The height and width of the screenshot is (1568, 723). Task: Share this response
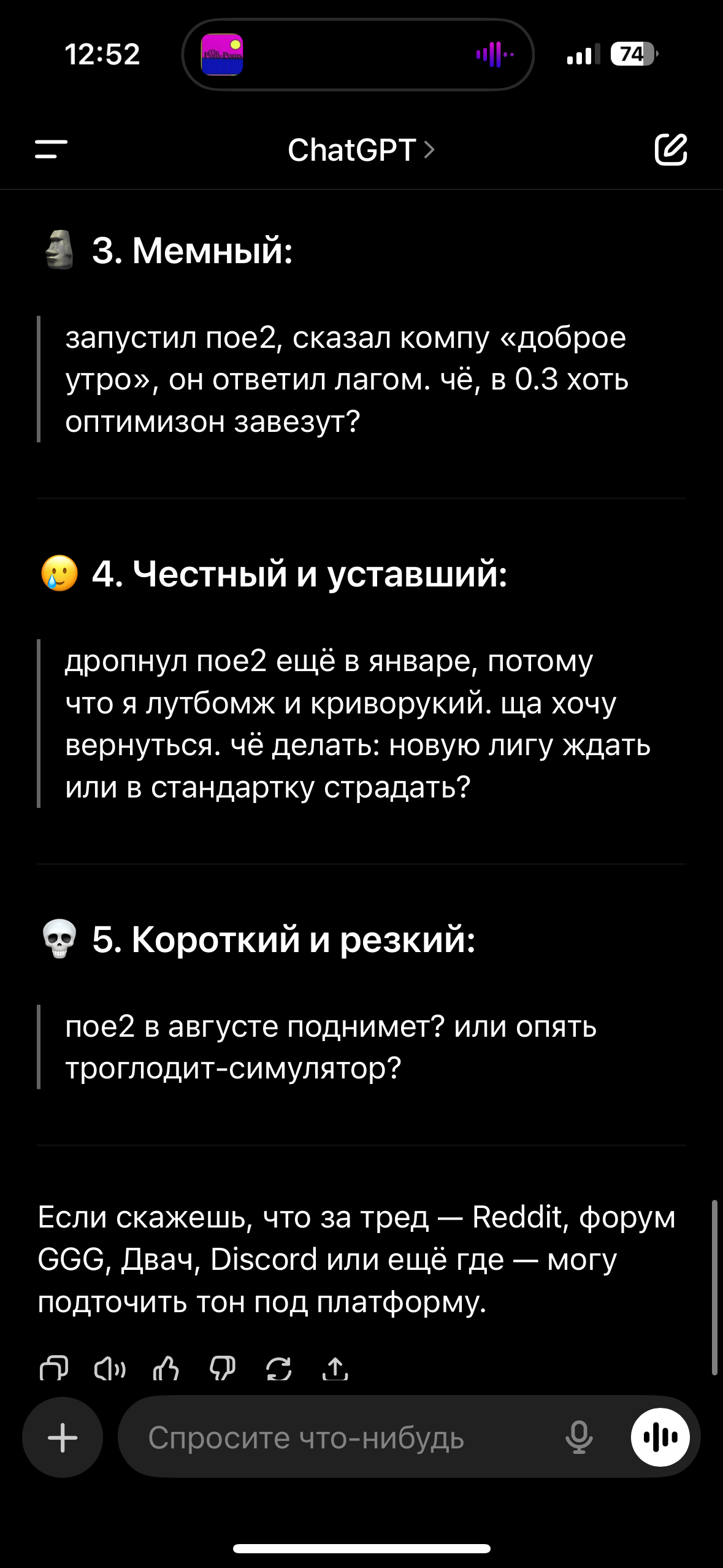(335, 1369)
